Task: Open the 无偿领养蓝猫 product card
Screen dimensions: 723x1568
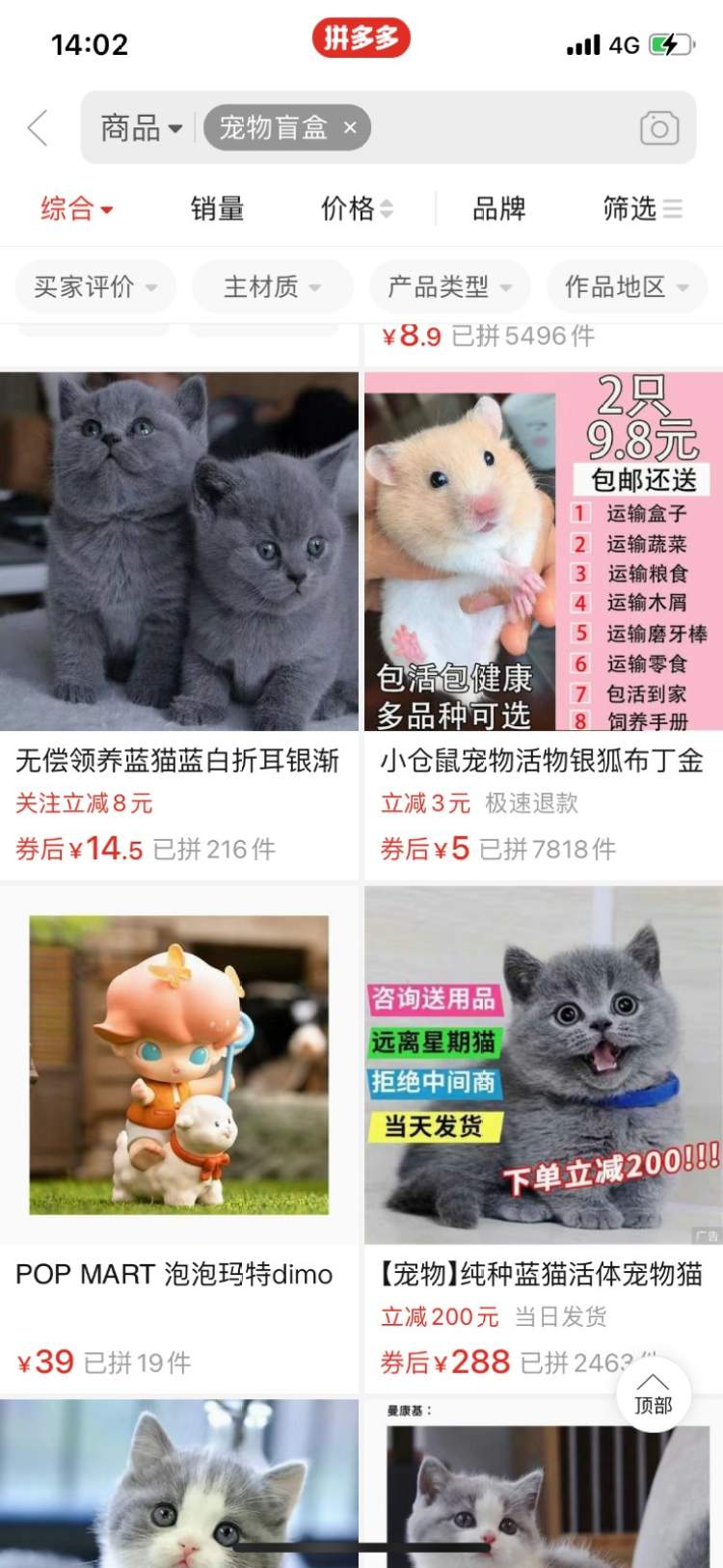Action: click(x=179, y=625)
